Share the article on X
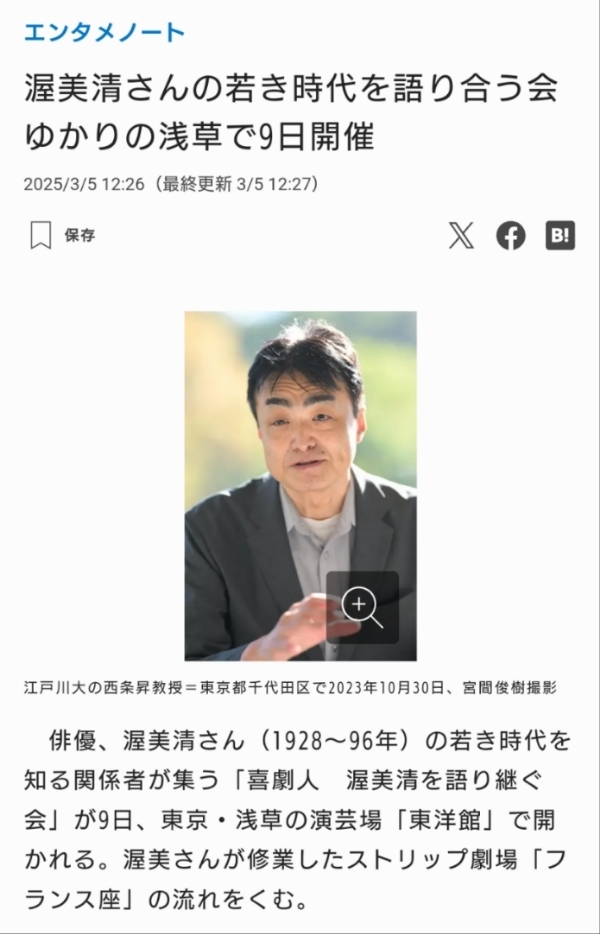Viewport: 600px width, 934px height. (x=461, y=236)
